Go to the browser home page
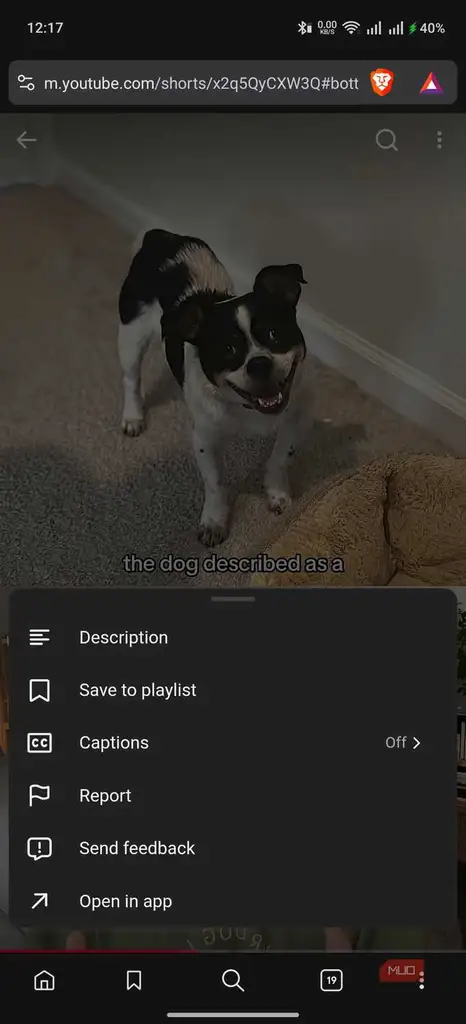The width and height of the screenshot is (466, 1024). point(44,980)
